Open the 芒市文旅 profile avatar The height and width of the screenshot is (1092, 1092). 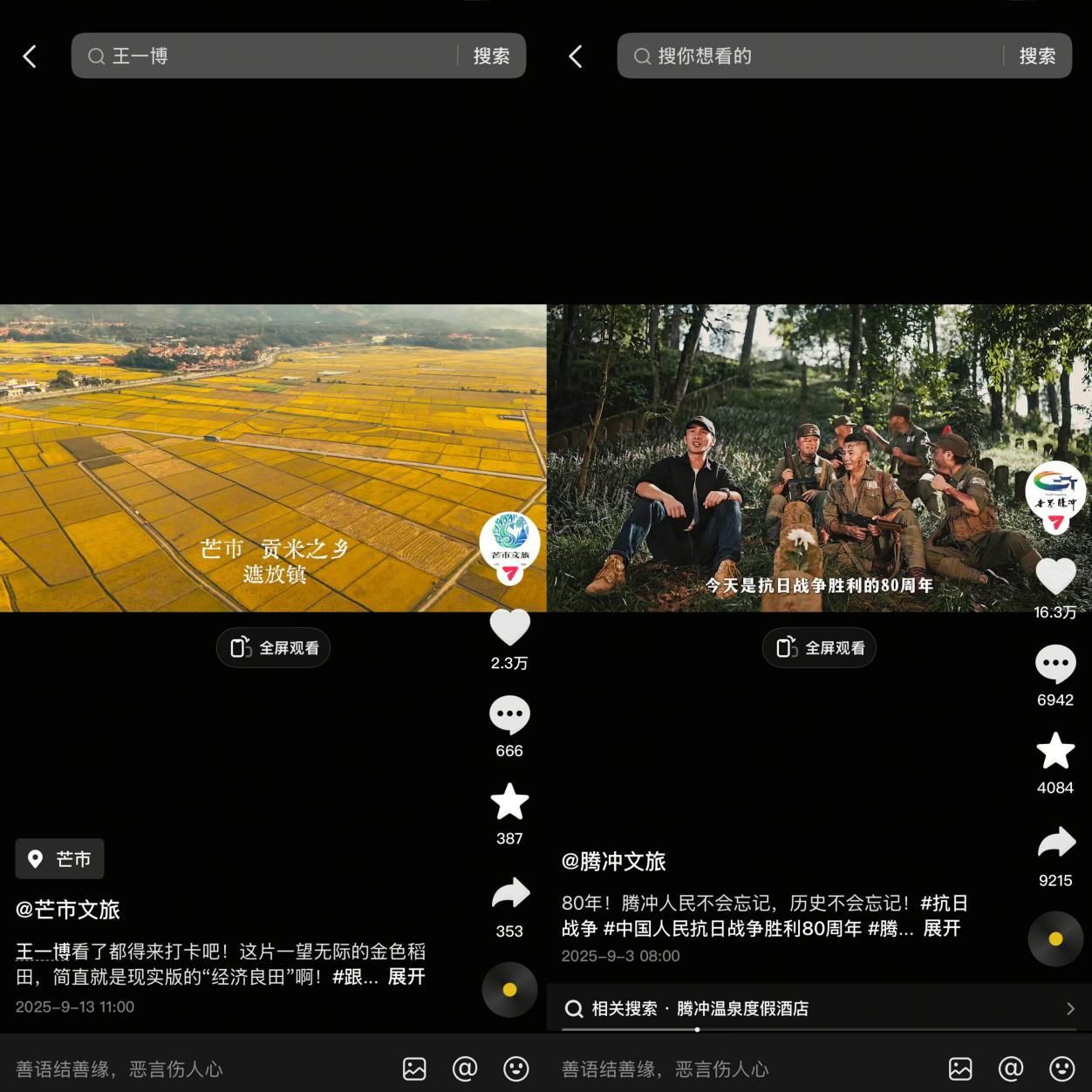(x=509, y=541)
